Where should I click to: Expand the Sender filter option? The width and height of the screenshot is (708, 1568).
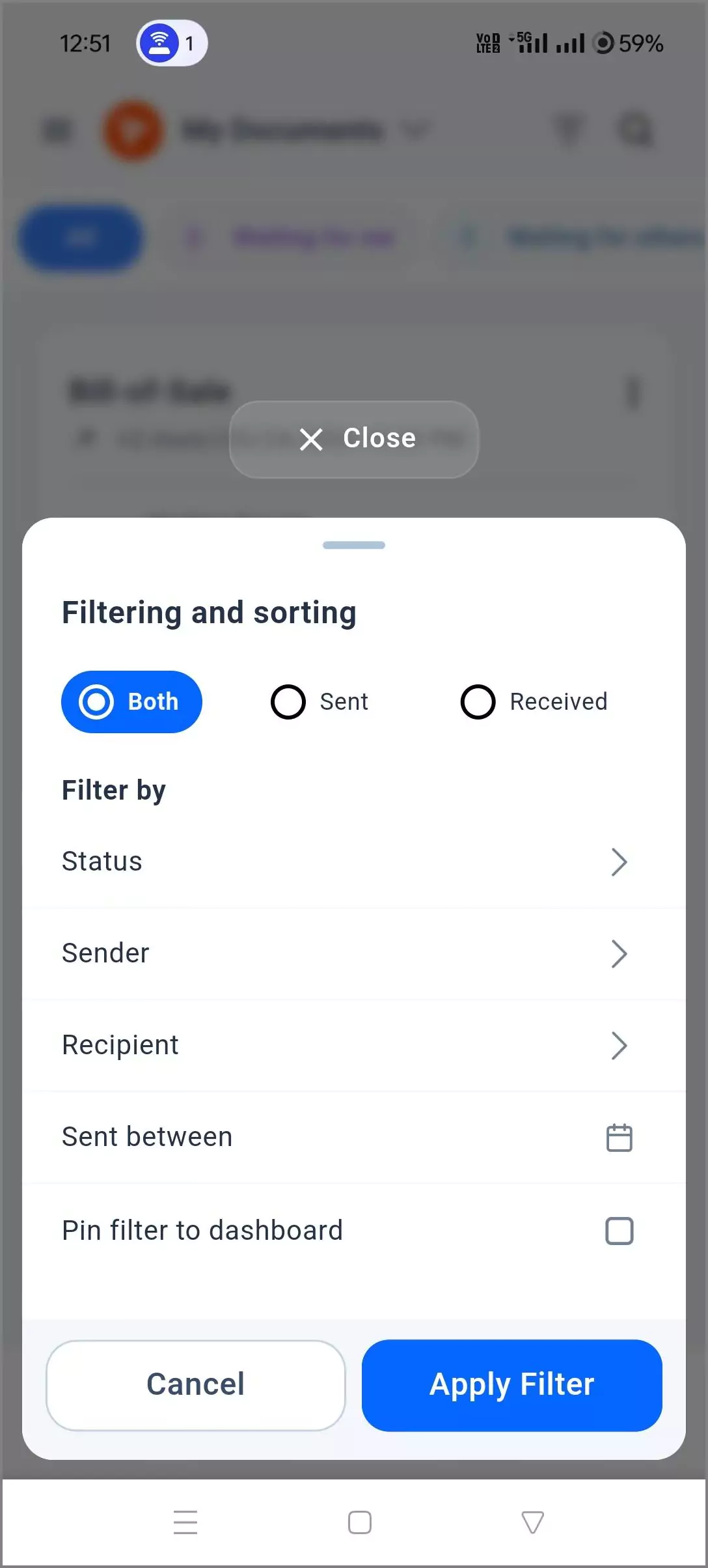click(x=619, y=953)
